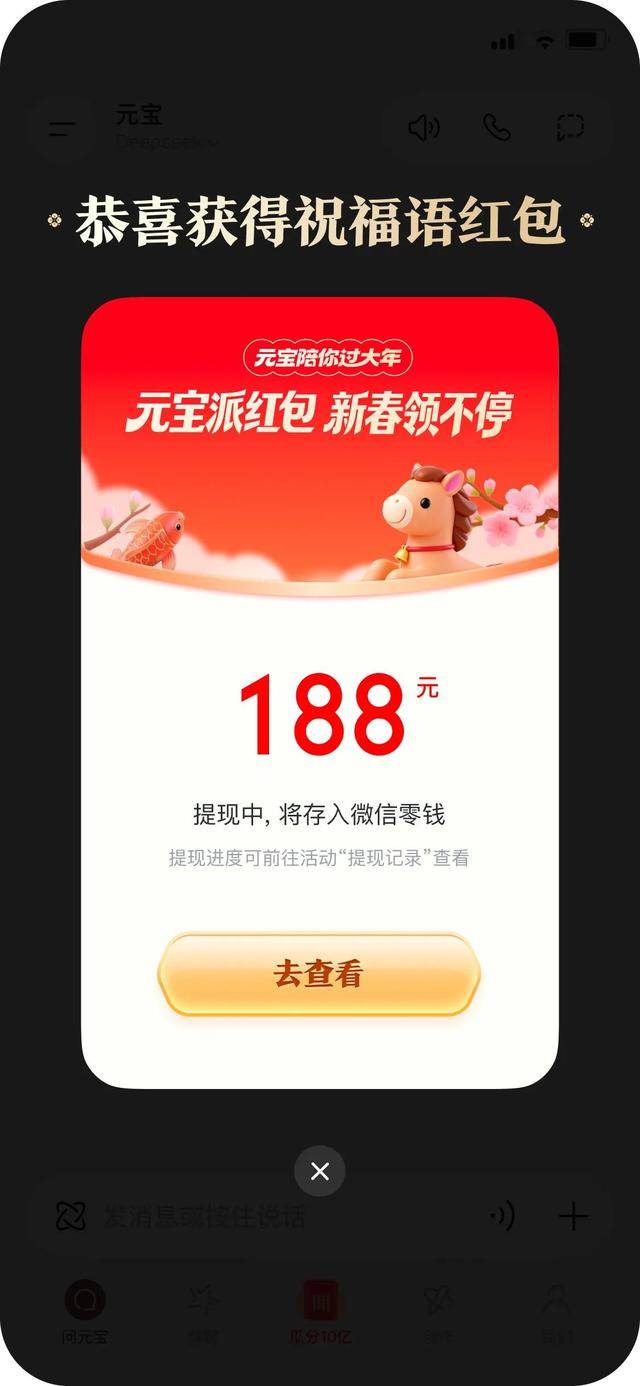Tap the 去查看 button
Image resolution: width=640 pixels, height=1386 pixels.
319,974
